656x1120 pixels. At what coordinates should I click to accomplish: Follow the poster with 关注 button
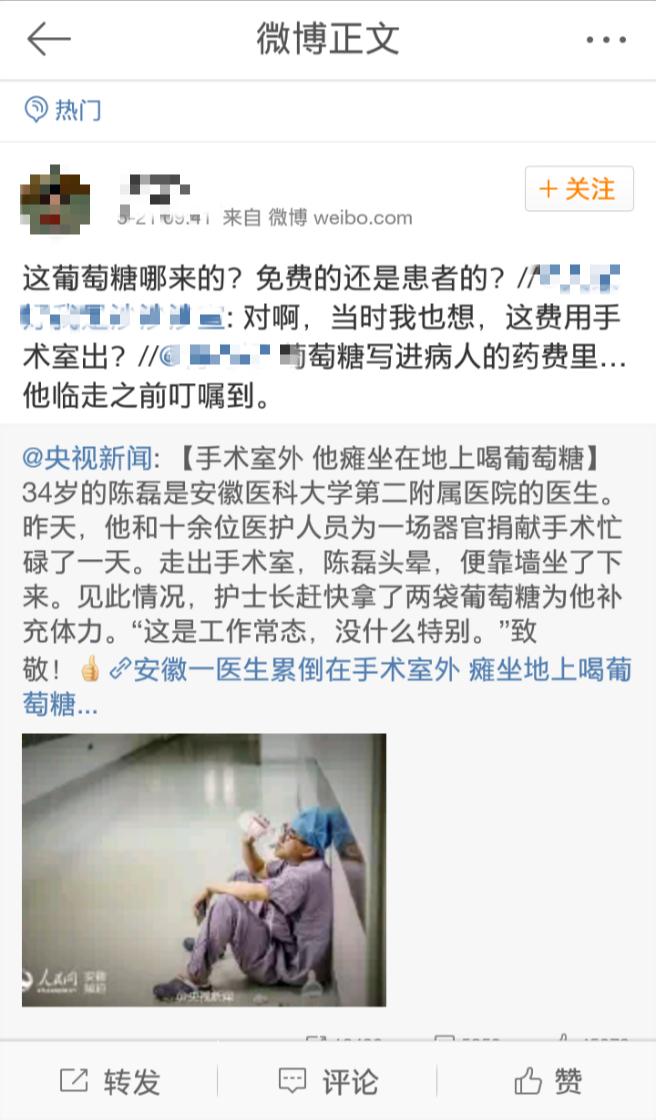pyautogui.click(x=579, y=189)
